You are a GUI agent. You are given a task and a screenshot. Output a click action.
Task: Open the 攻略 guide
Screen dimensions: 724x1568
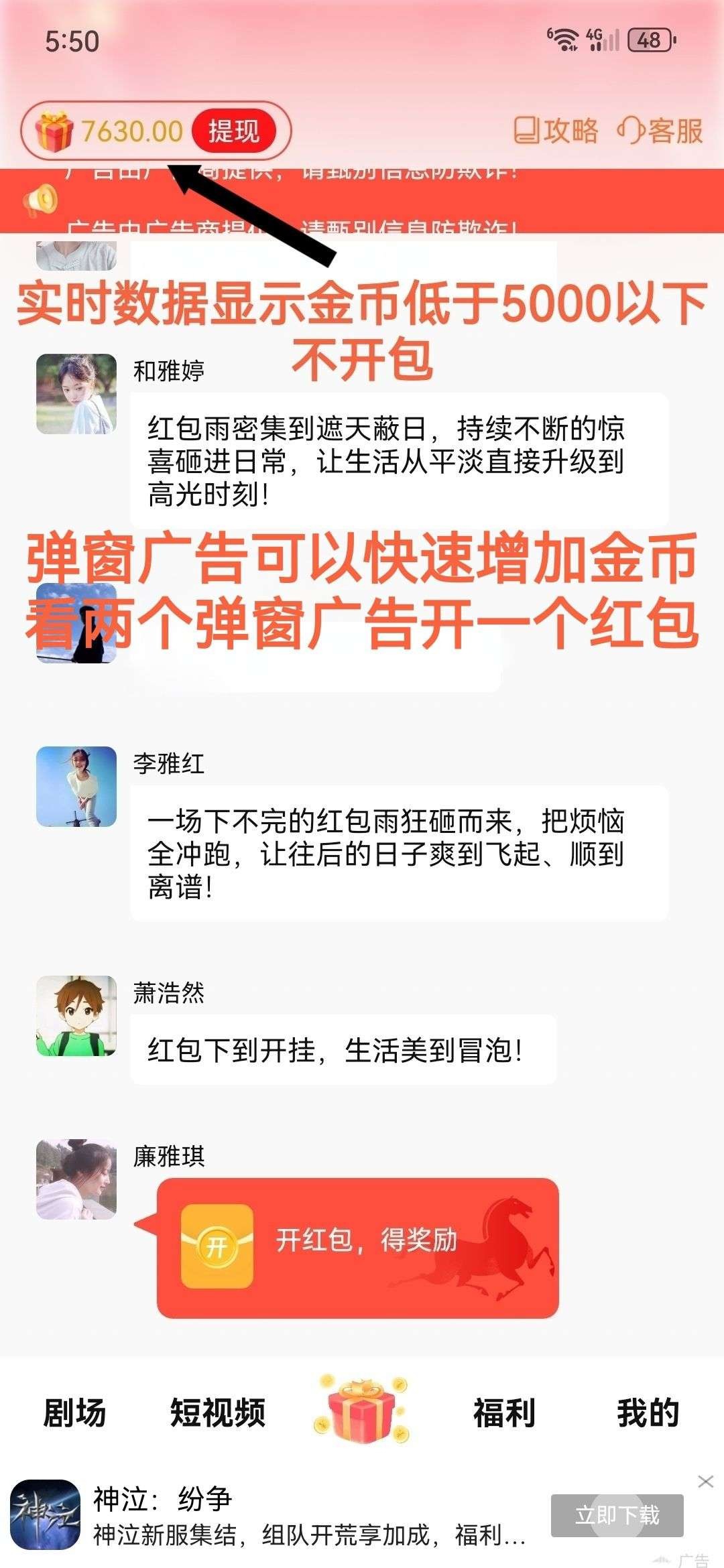[556, 131]
